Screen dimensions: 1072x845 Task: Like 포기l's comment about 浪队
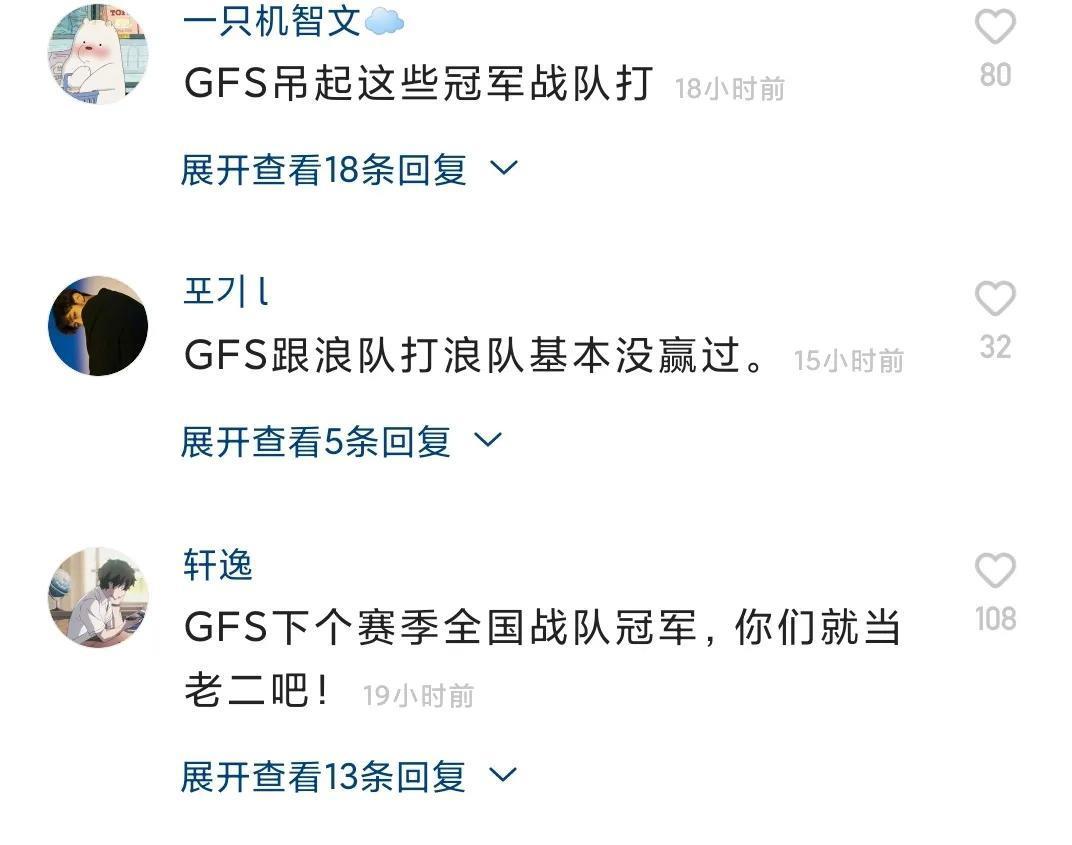(x=994, y=299)
